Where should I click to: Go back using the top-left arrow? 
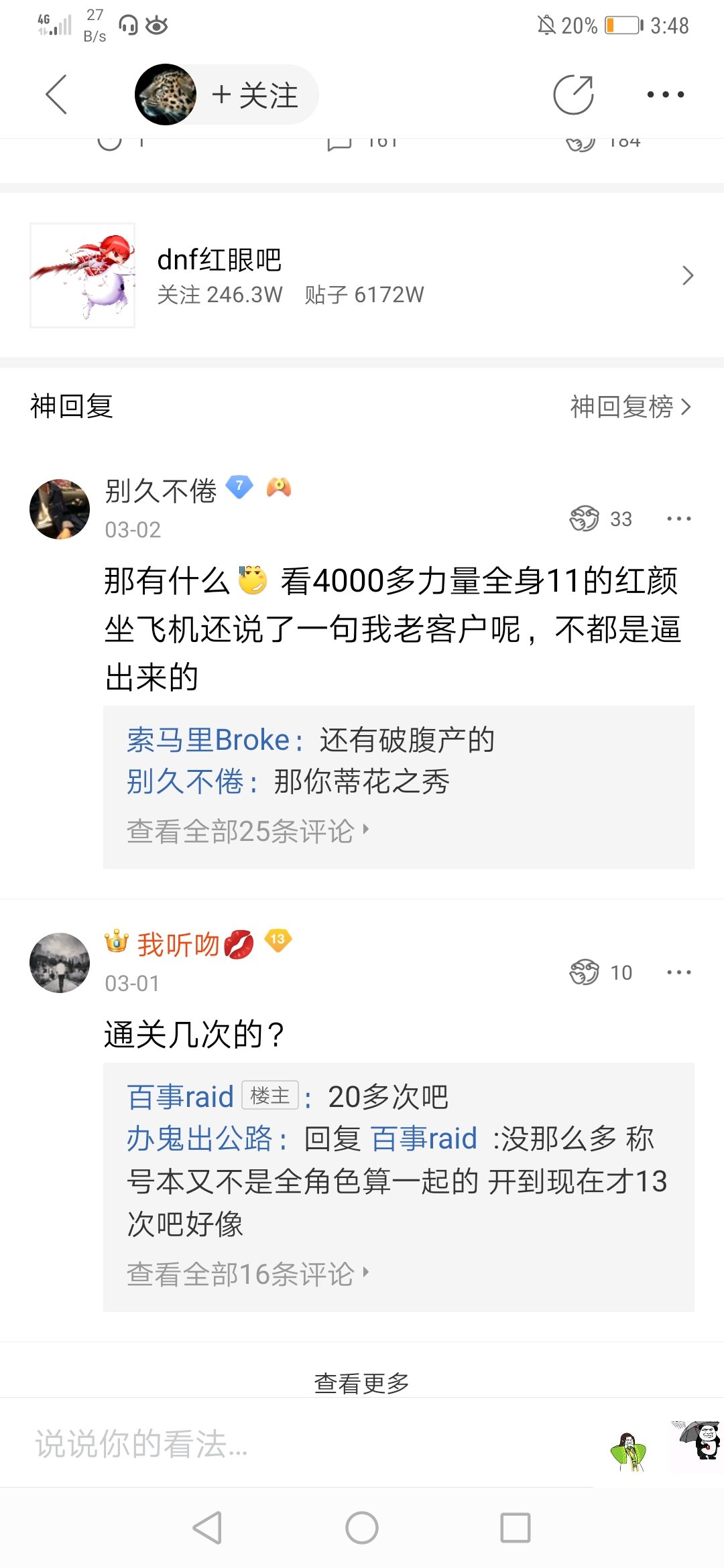click(56, 94)
